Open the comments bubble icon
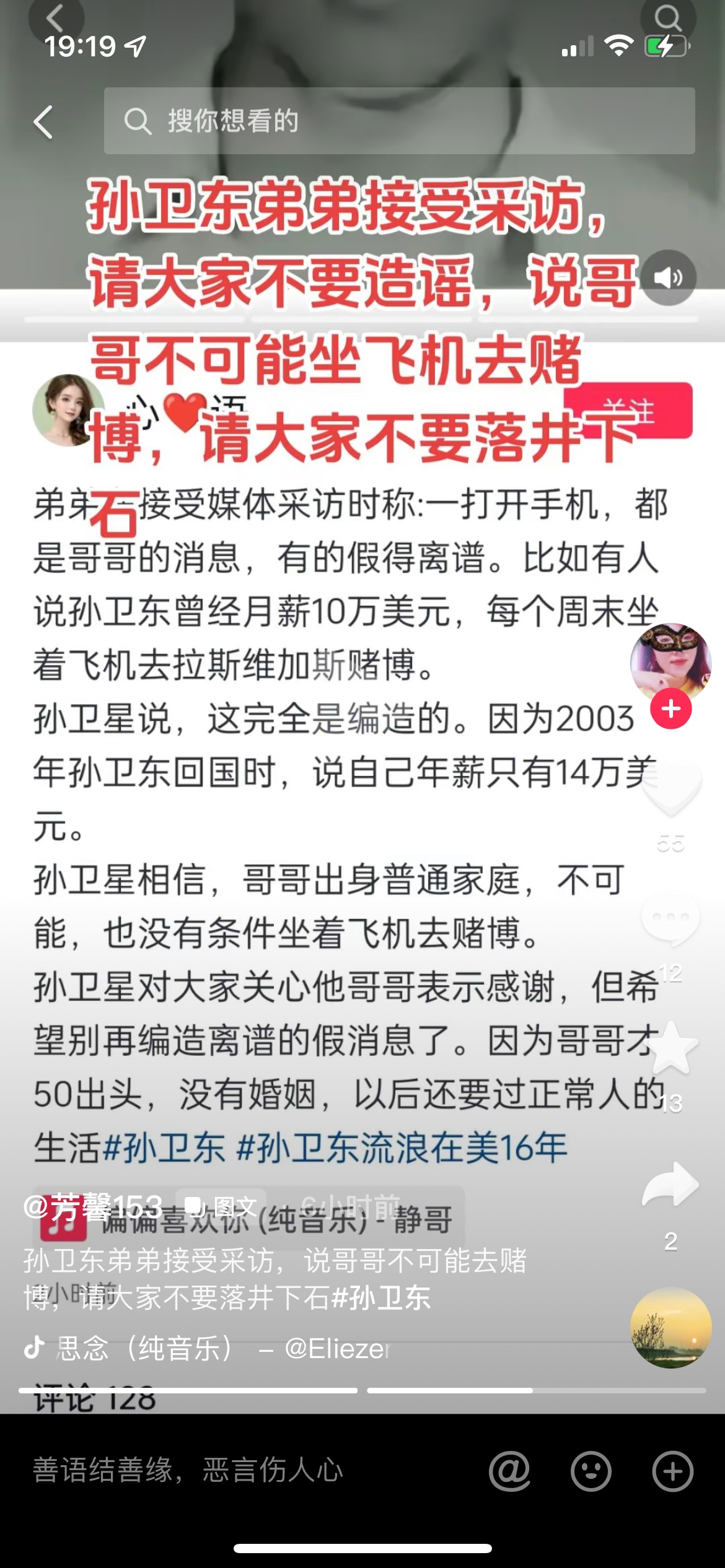Image resolution: width=725 pixels, height=1568 pixels. tap(670, 918)
